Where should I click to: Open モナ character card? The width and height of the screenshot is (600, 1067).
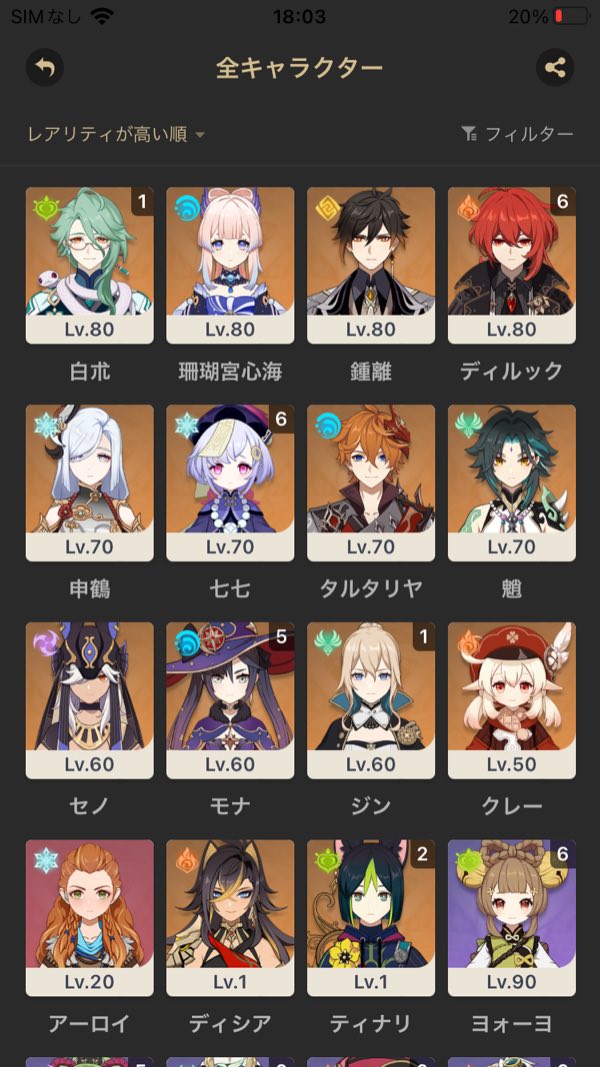[x=230, y=700]
